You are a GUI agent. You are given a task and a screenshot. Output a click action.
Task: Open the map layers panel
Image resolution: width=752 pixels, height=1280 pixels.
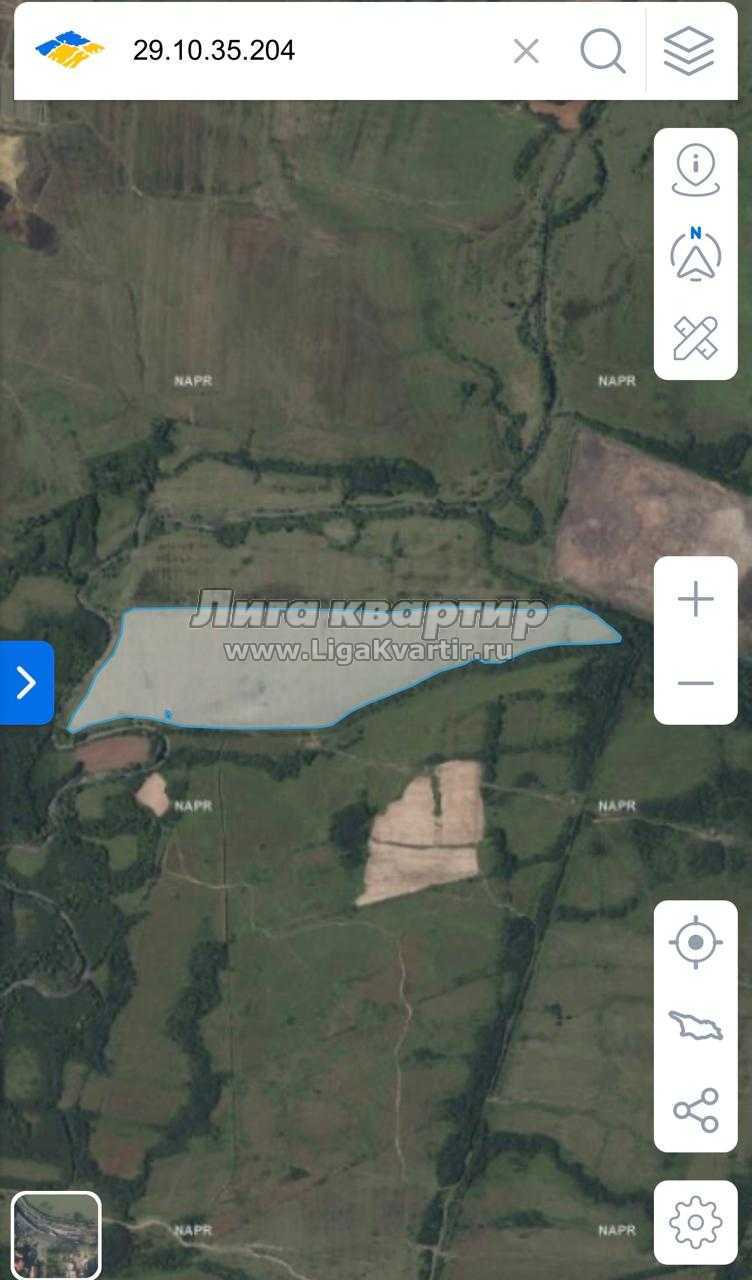click(x=690, y=51)
